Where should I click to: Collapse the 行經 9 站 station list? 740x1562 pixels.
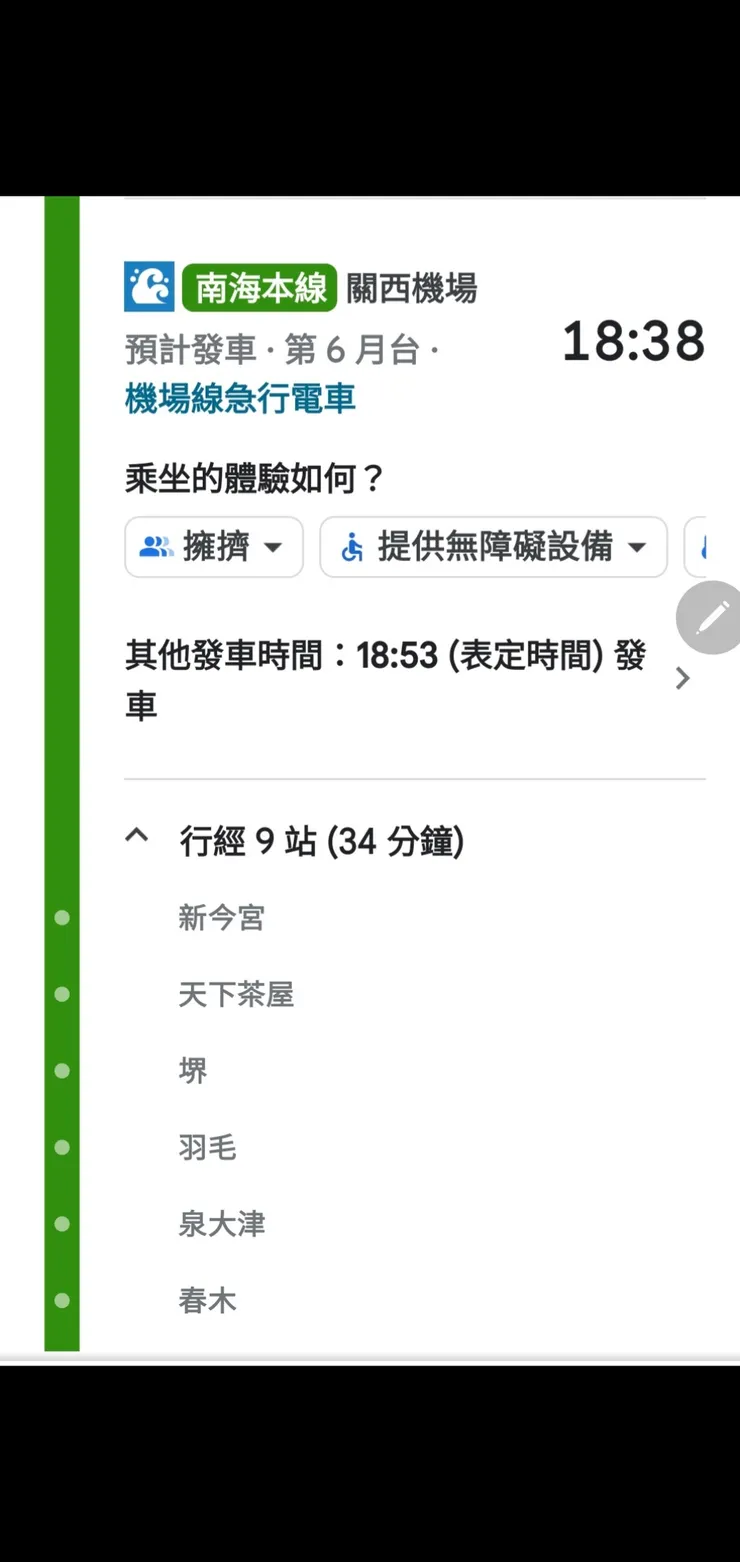pyautogui.click(x=137, y=837)
